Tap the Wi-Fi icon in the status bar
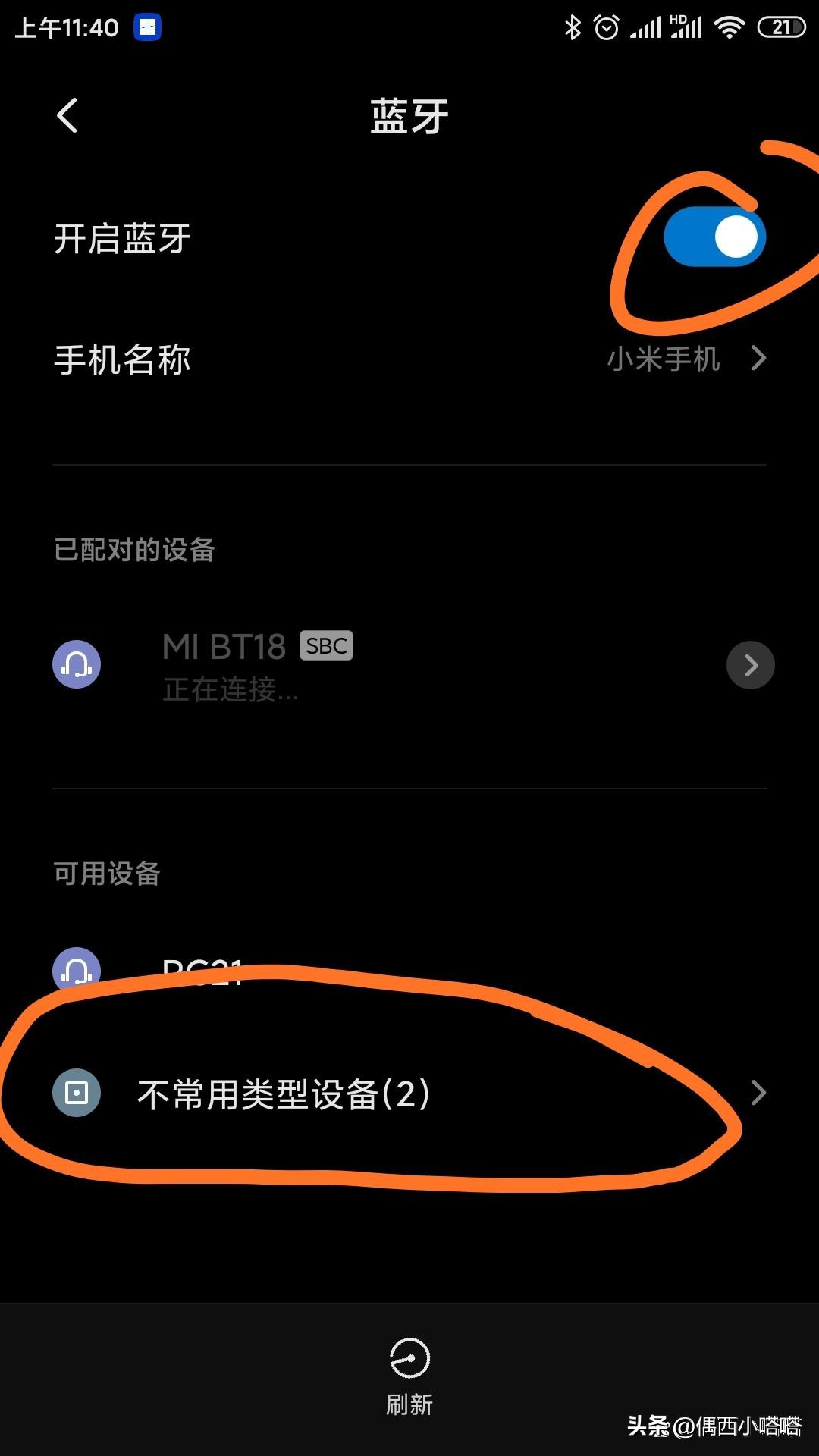 (730, 26)
